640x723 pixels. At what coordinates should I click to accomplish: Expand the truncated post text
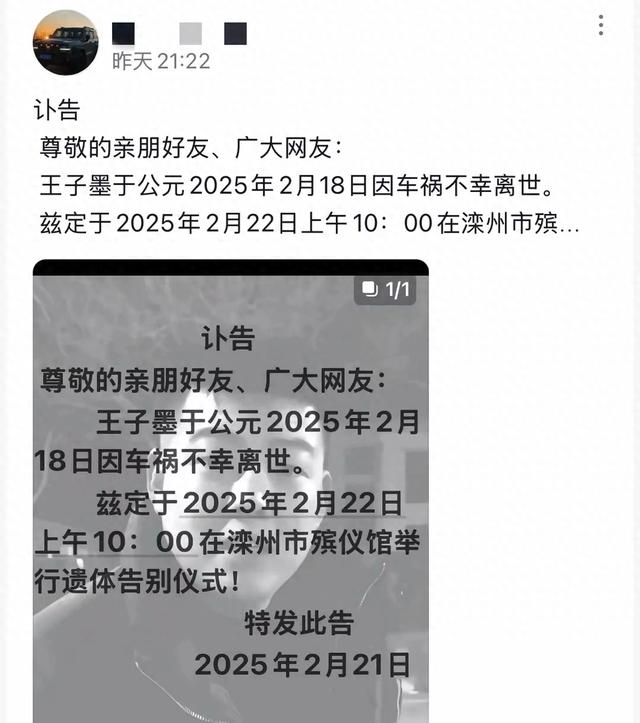point(569,224)
